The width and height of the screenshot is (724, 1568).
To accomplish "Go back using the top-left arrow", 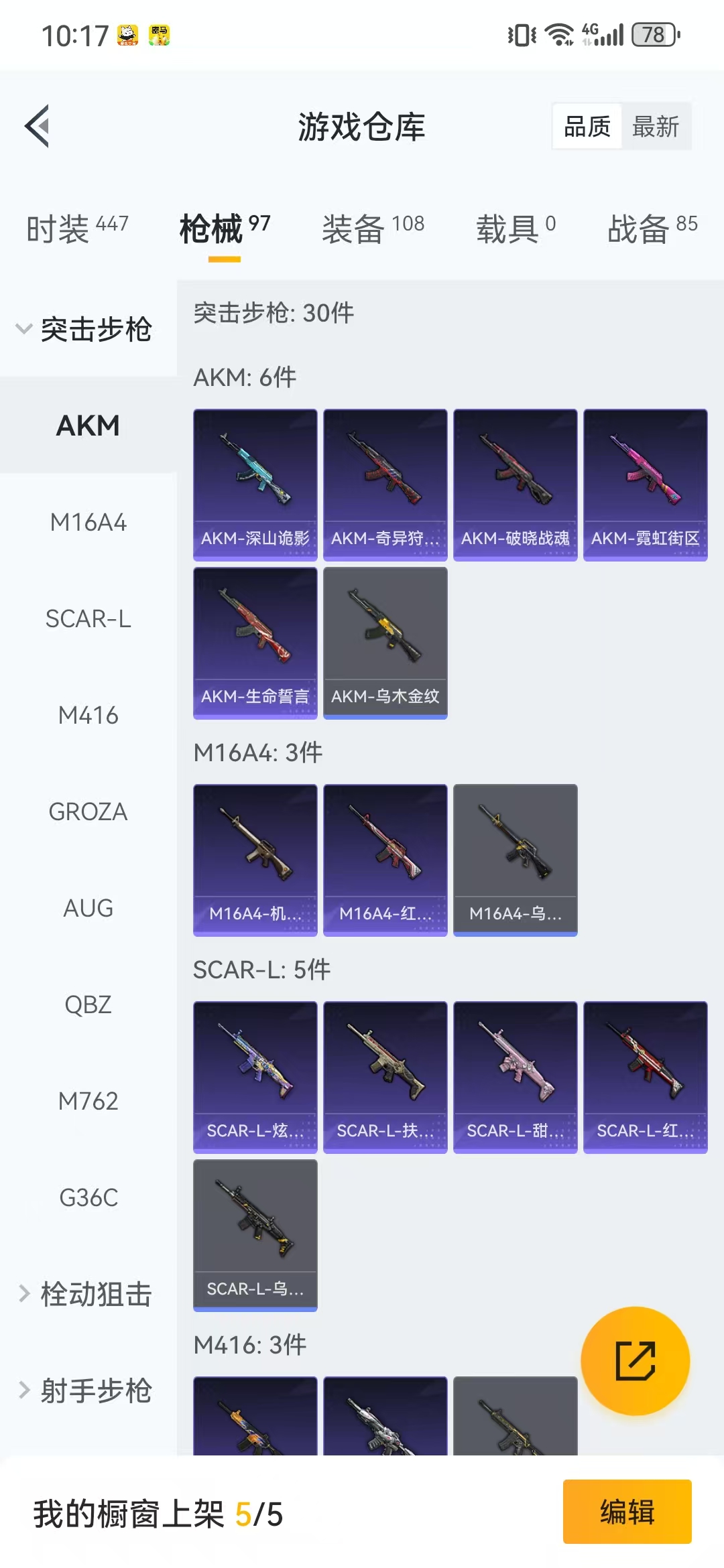I will 38,126.
